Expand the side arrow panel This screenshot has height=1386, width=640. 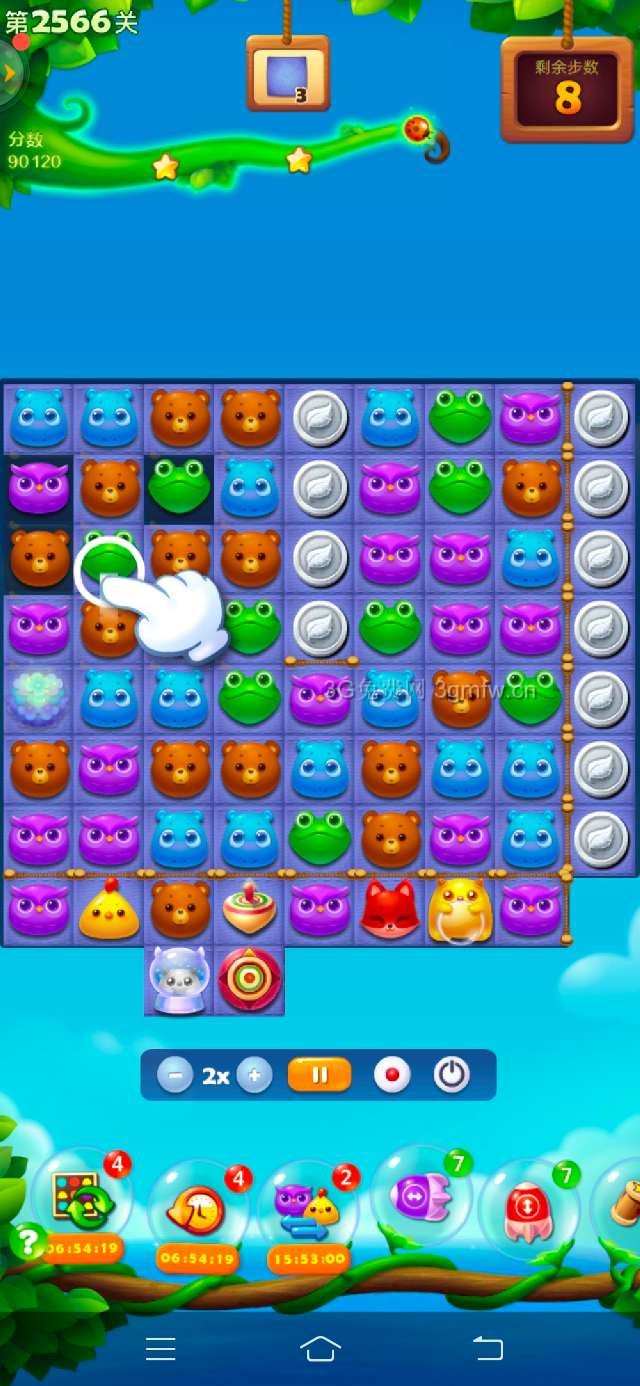pos(10,72)
